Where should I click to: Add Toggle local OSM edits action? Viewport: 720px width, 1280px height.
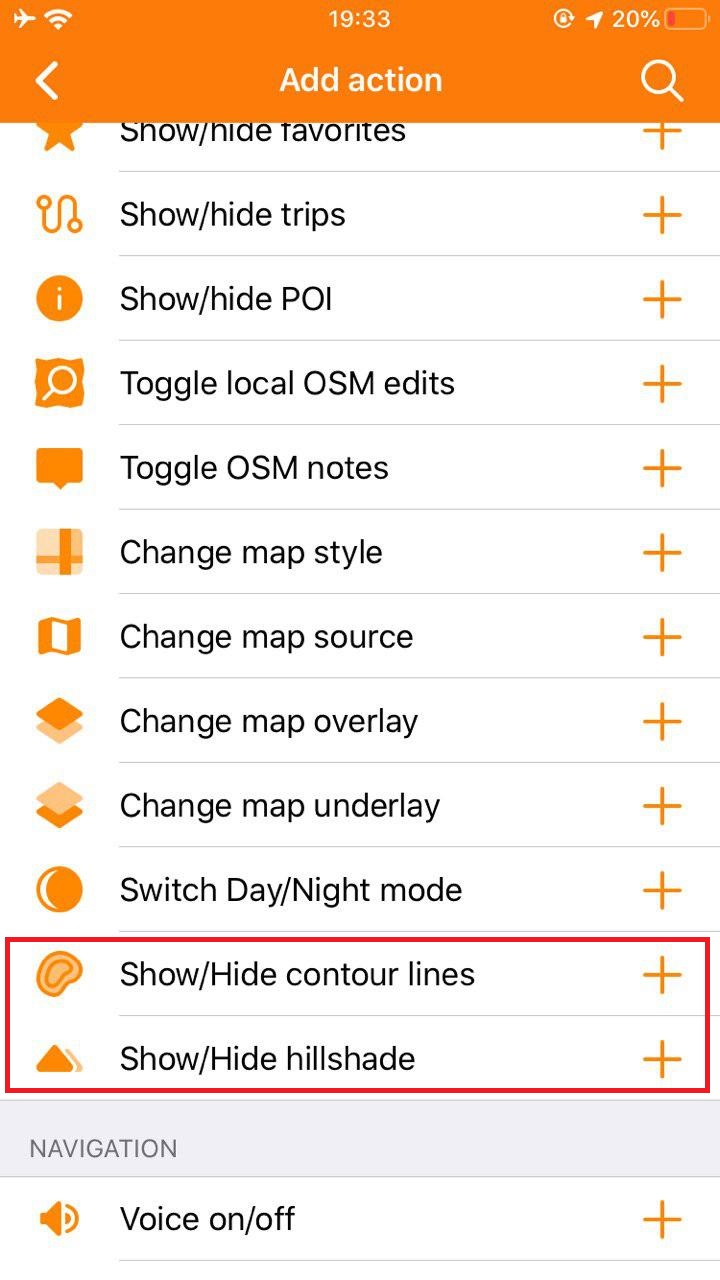(661, 383)
